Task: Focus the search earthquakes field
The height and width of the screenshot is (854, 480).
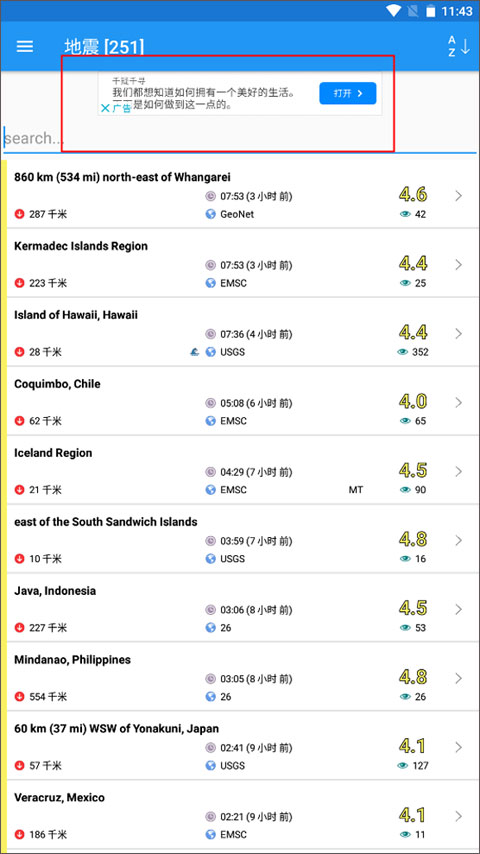Action: pyautogui.click(x=240, y=138)
